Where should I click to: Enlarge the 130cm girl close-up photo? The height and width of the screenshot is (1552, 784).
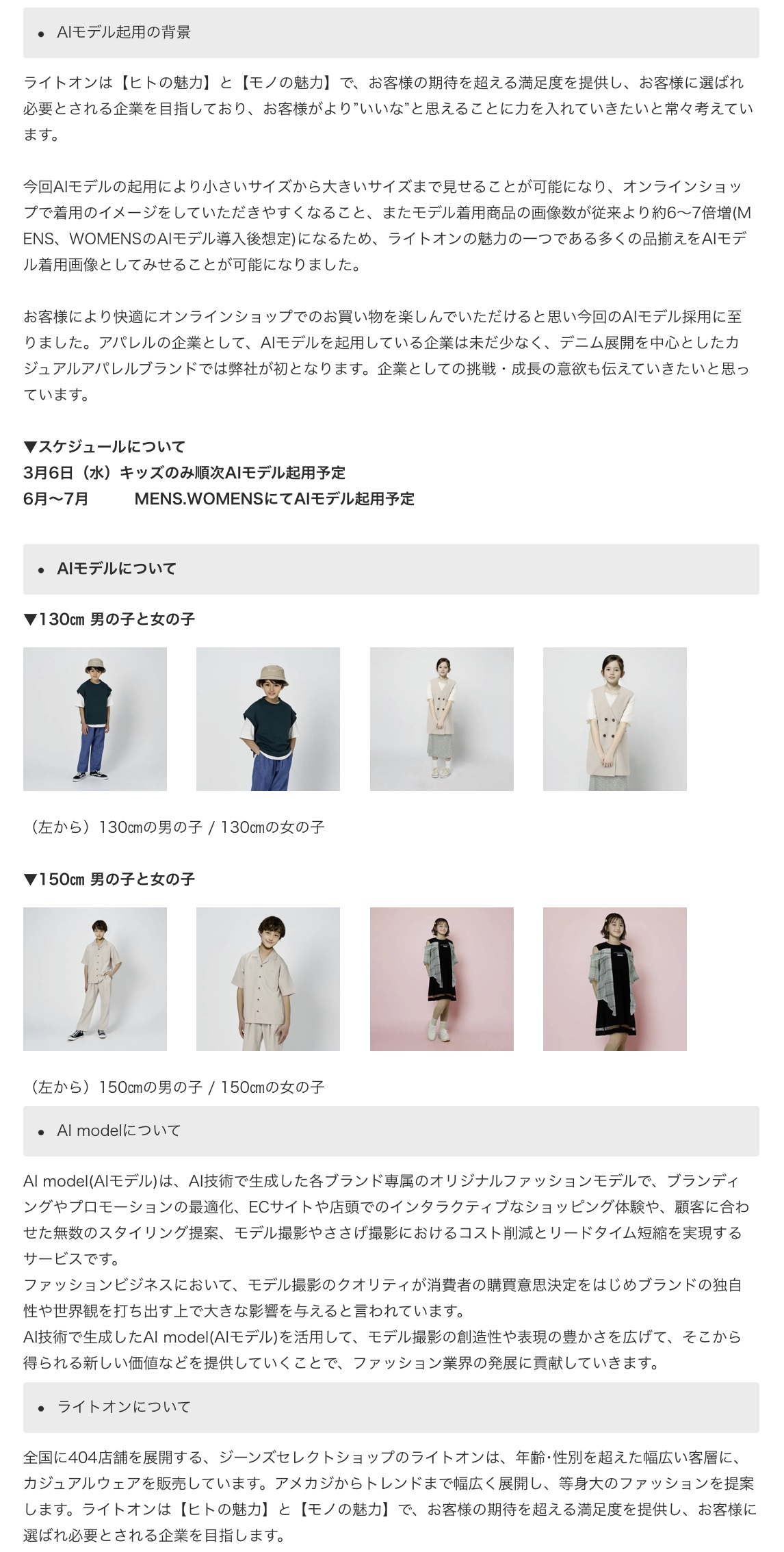coord(614,719)
